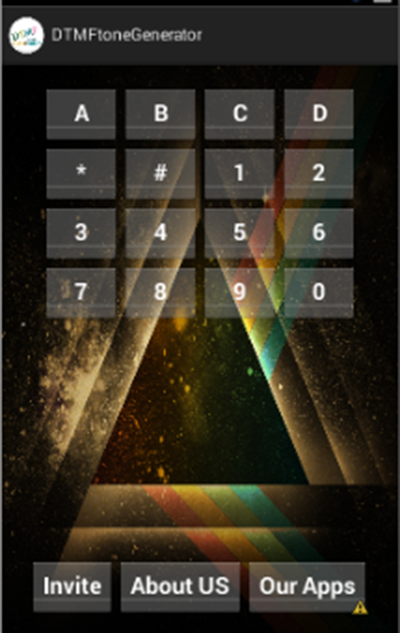This screenshot has height=633, width=400.
Task: Tap the hash (#) key
Action: pyautogui.click(x=160, y=174)
